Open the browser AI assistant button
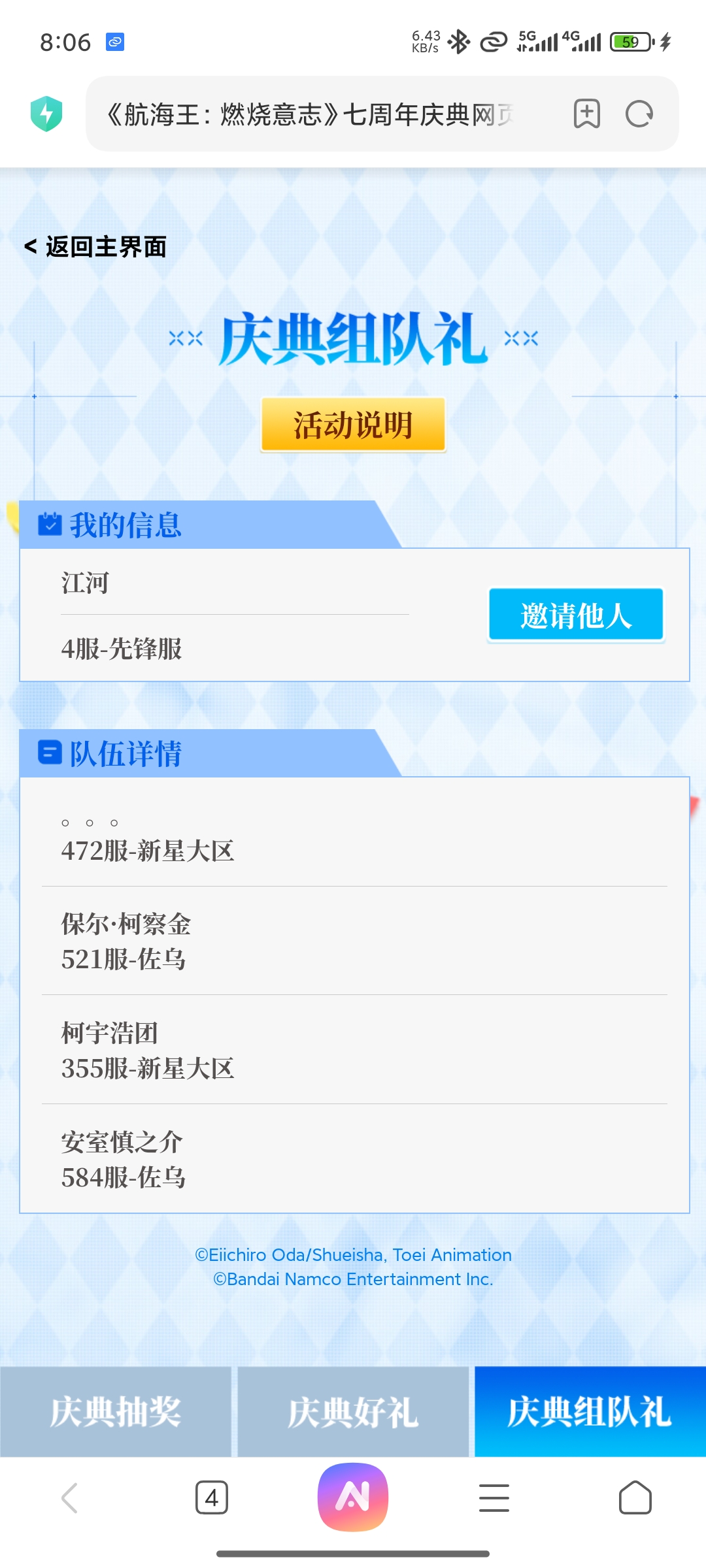 point(353,1497)
